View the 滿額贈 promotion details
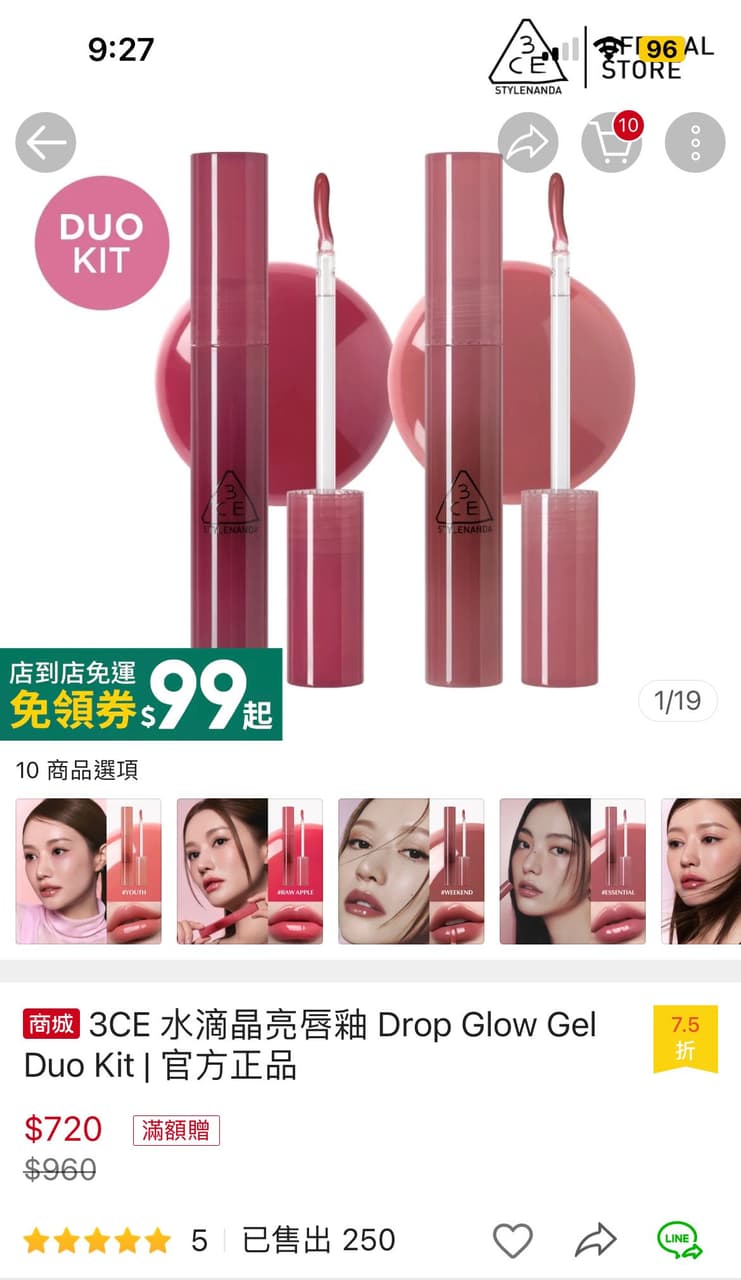This screenshot has height=1280, width=741. click(176, 1131)
